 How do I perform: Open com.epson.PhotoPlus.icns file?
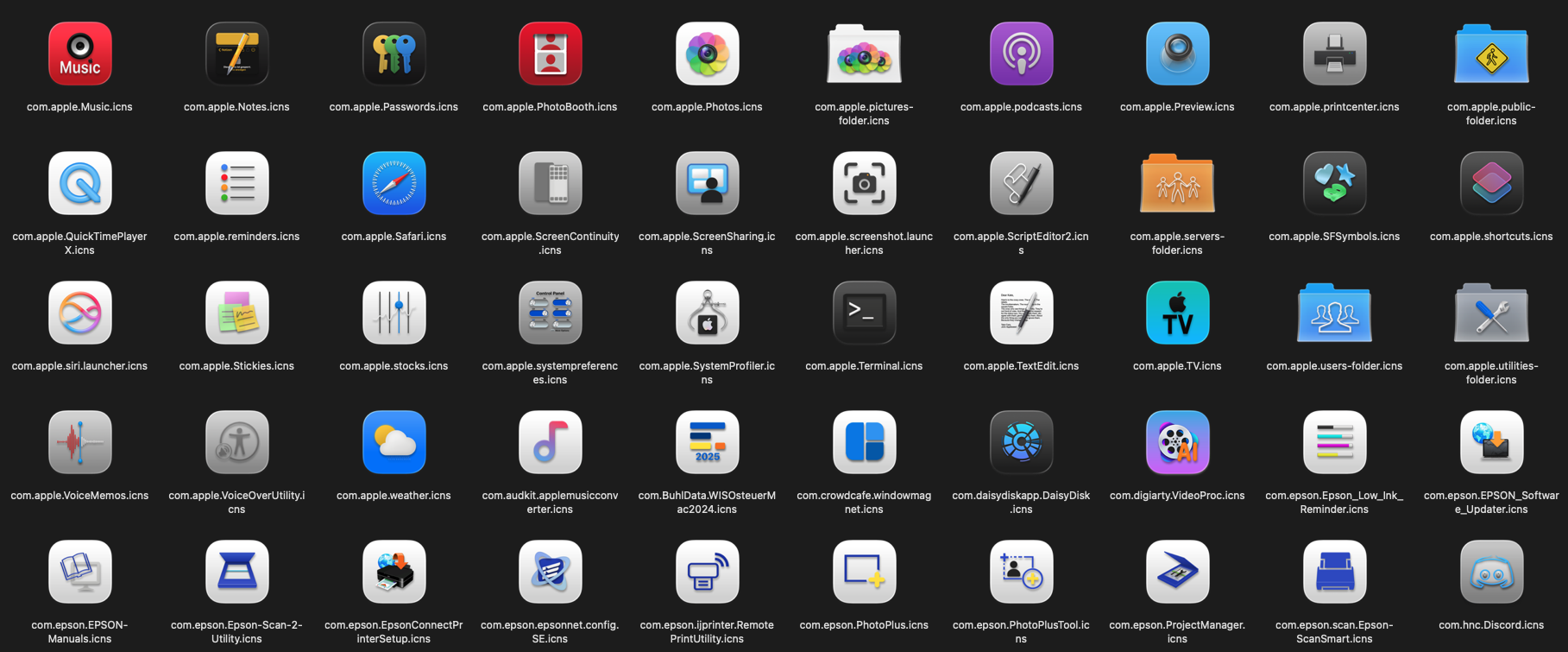pos(864,573)
